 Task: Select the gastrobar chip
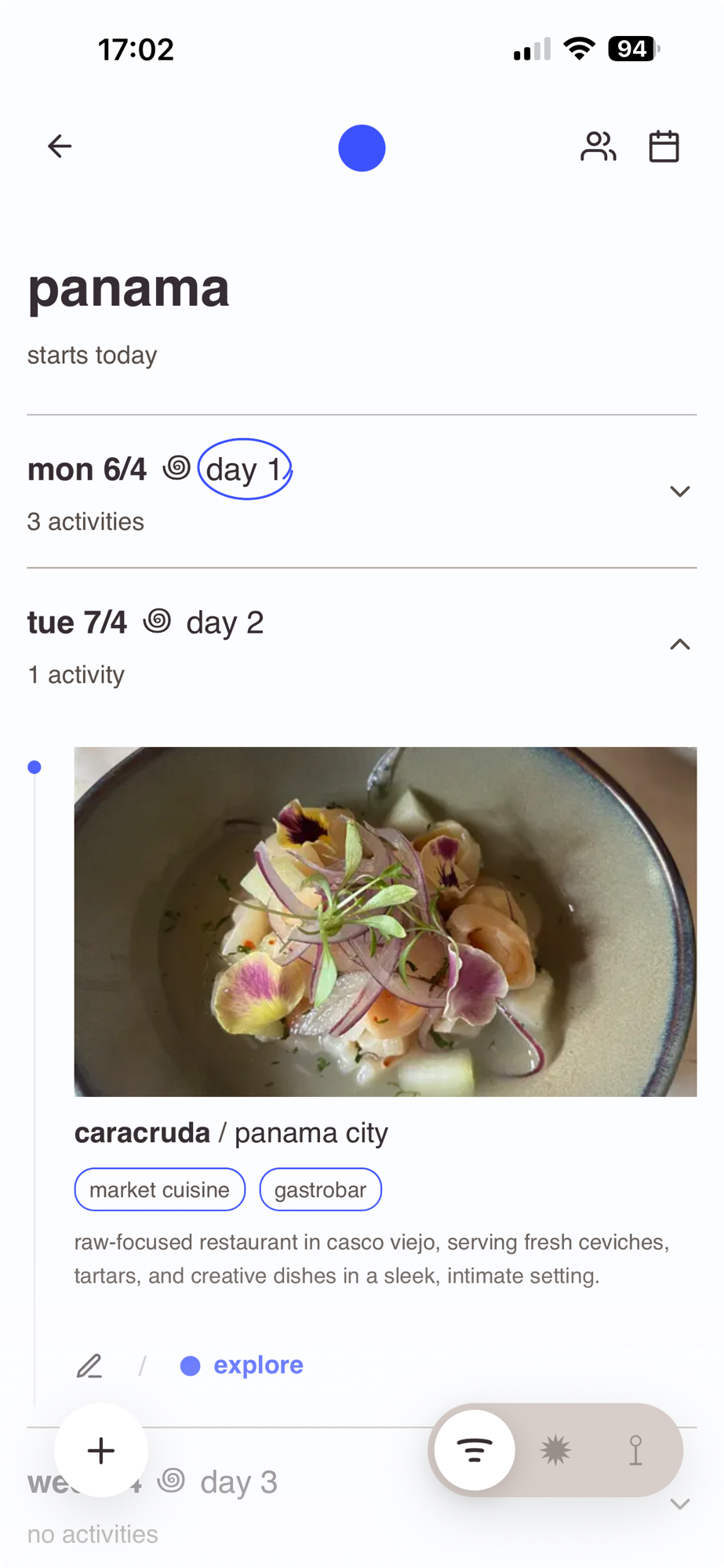pyautogui.click(x=320, y=1189)
